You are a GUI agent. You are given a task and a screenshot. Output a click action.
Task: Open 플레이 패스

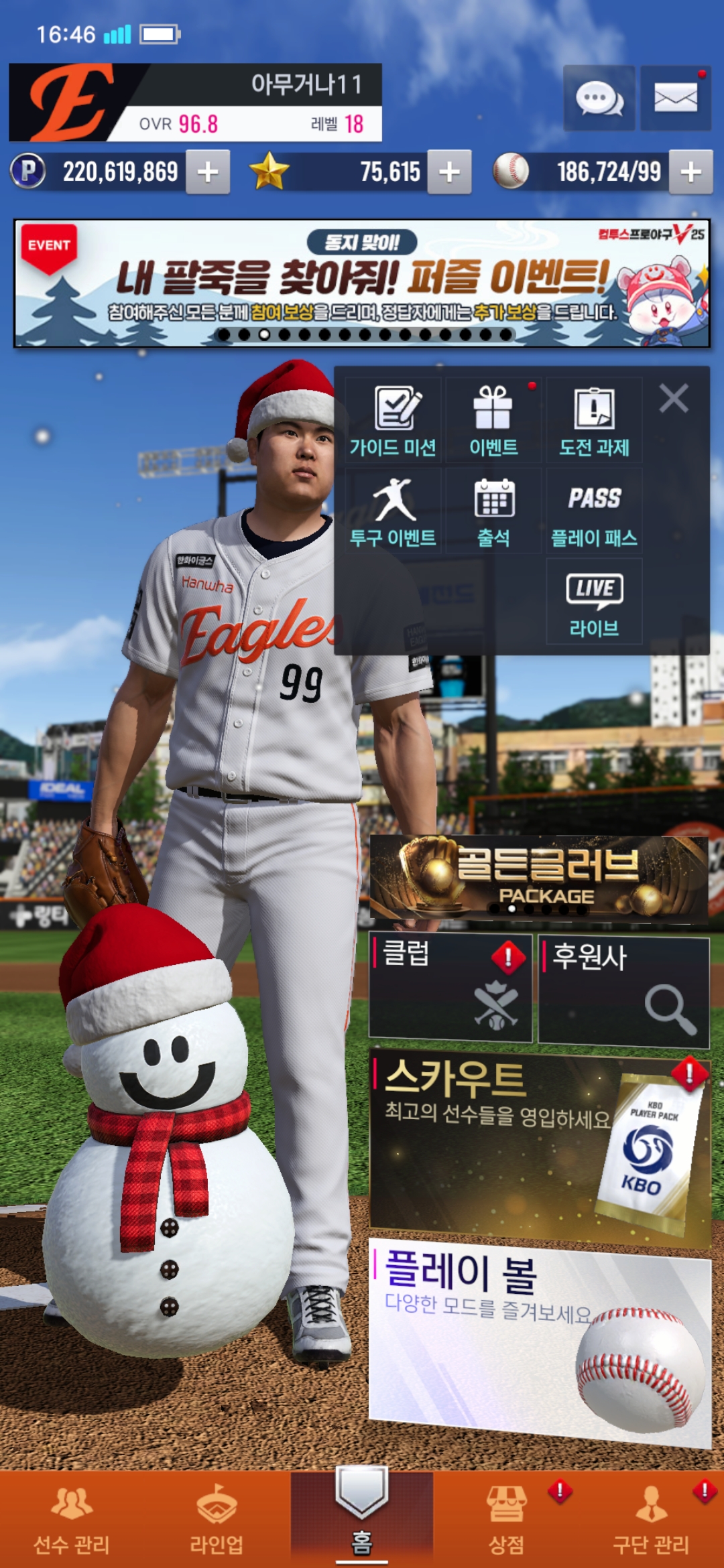point(594,511)
